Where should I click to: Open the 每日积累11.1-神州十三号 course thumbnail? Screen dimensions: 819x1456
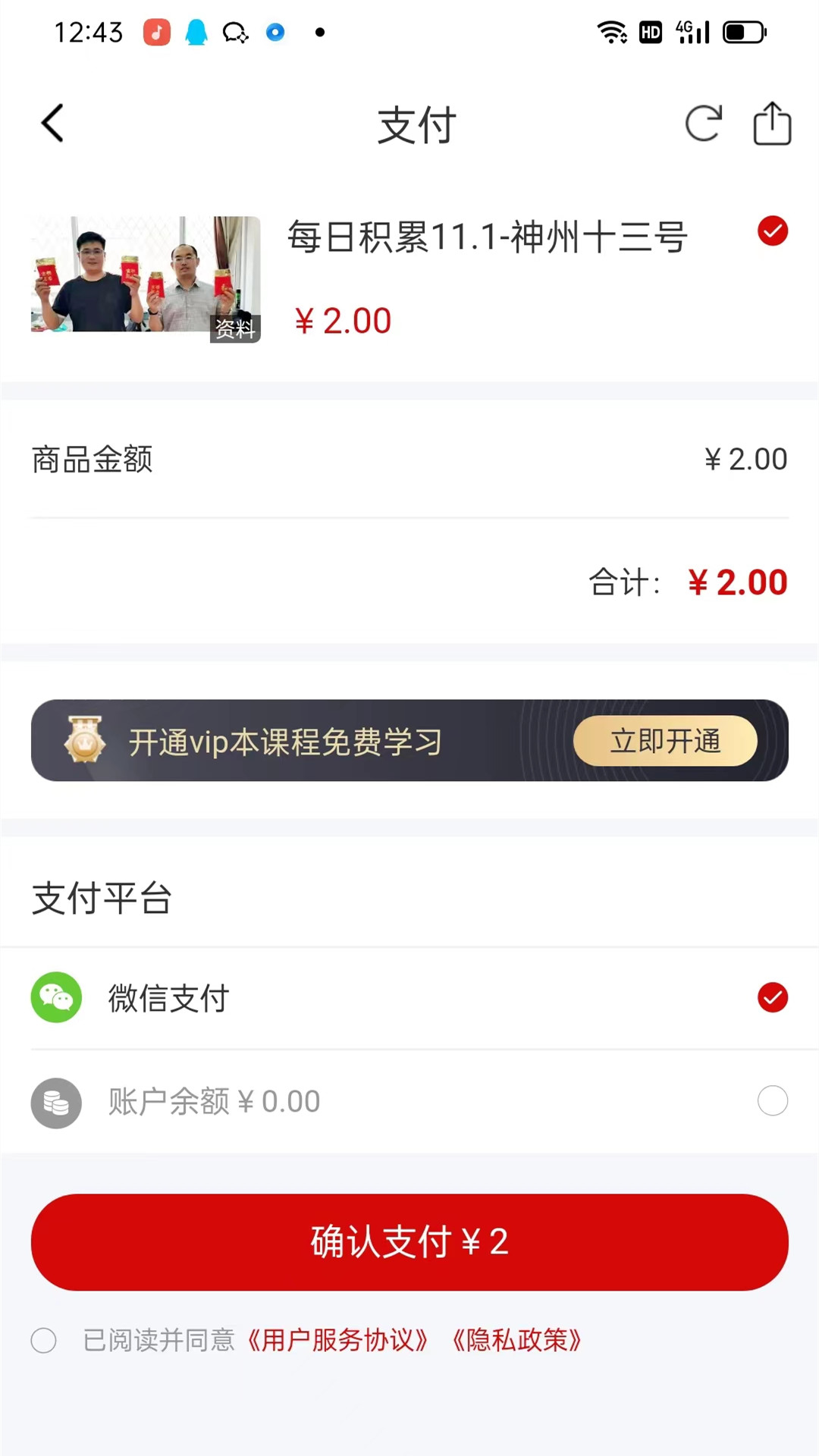point(146,278)
